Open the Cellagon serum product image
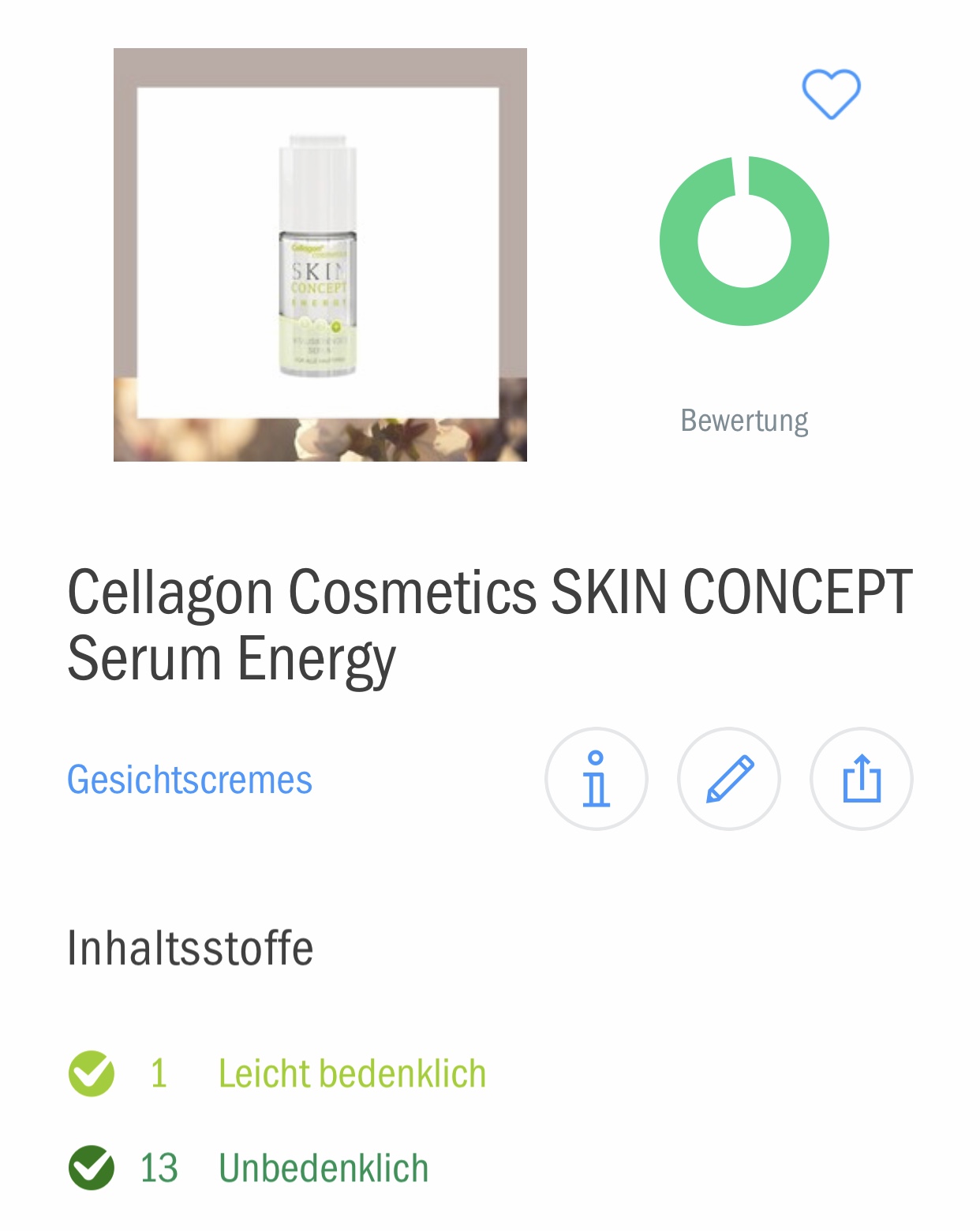The width and height of the screenshot is (980, 1231). click(x=320, y=254)
